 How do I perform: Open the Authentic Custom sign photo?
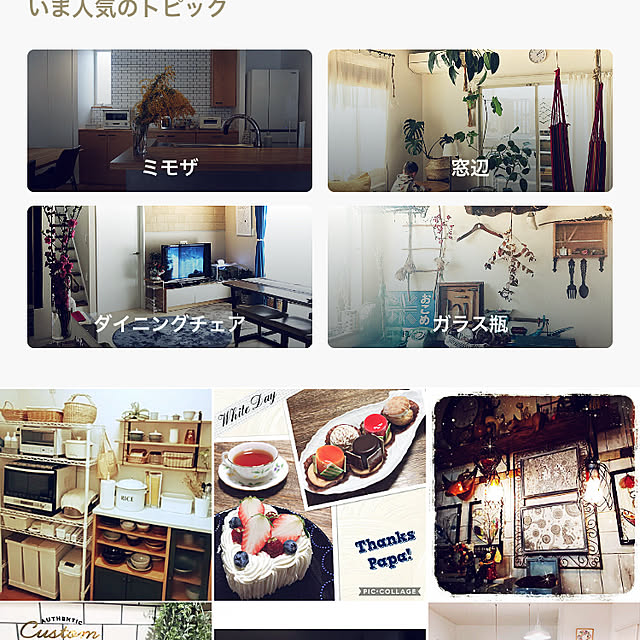(106, 622)
